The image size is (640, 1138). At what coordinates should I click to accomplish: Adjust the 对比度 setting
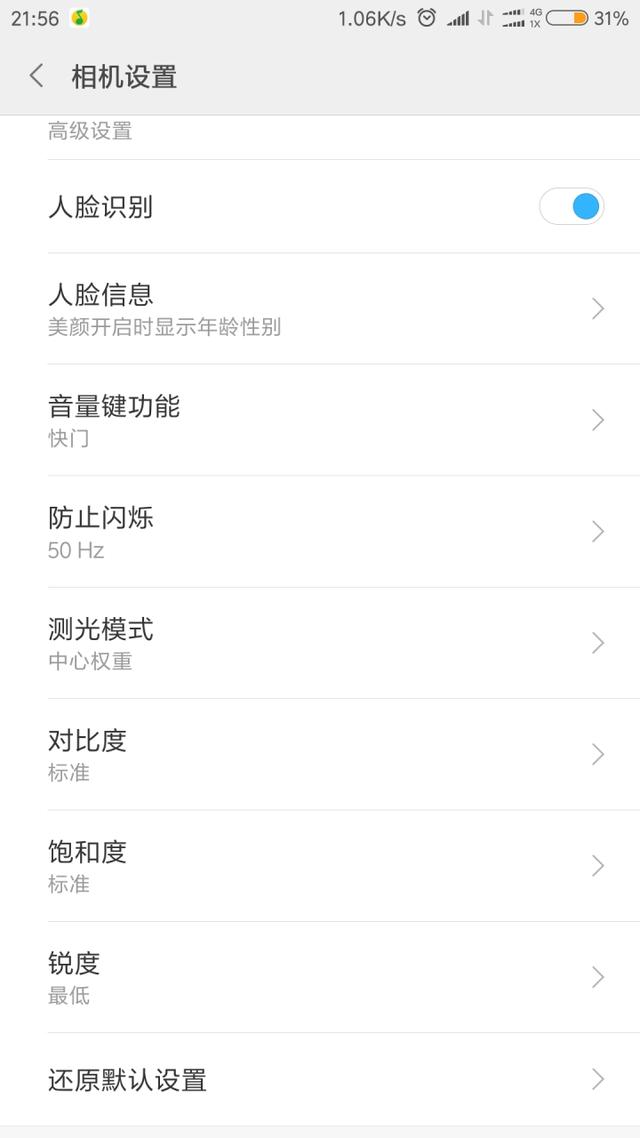click(x=320, y=755)
